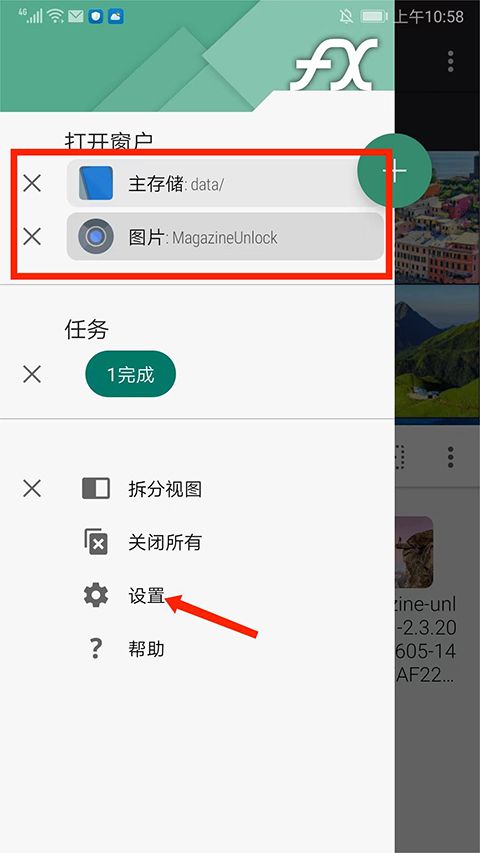Viewport: 480px width, 853px height.
Task: Open the lower toolbar overflow menu
Action: (451, 458)
